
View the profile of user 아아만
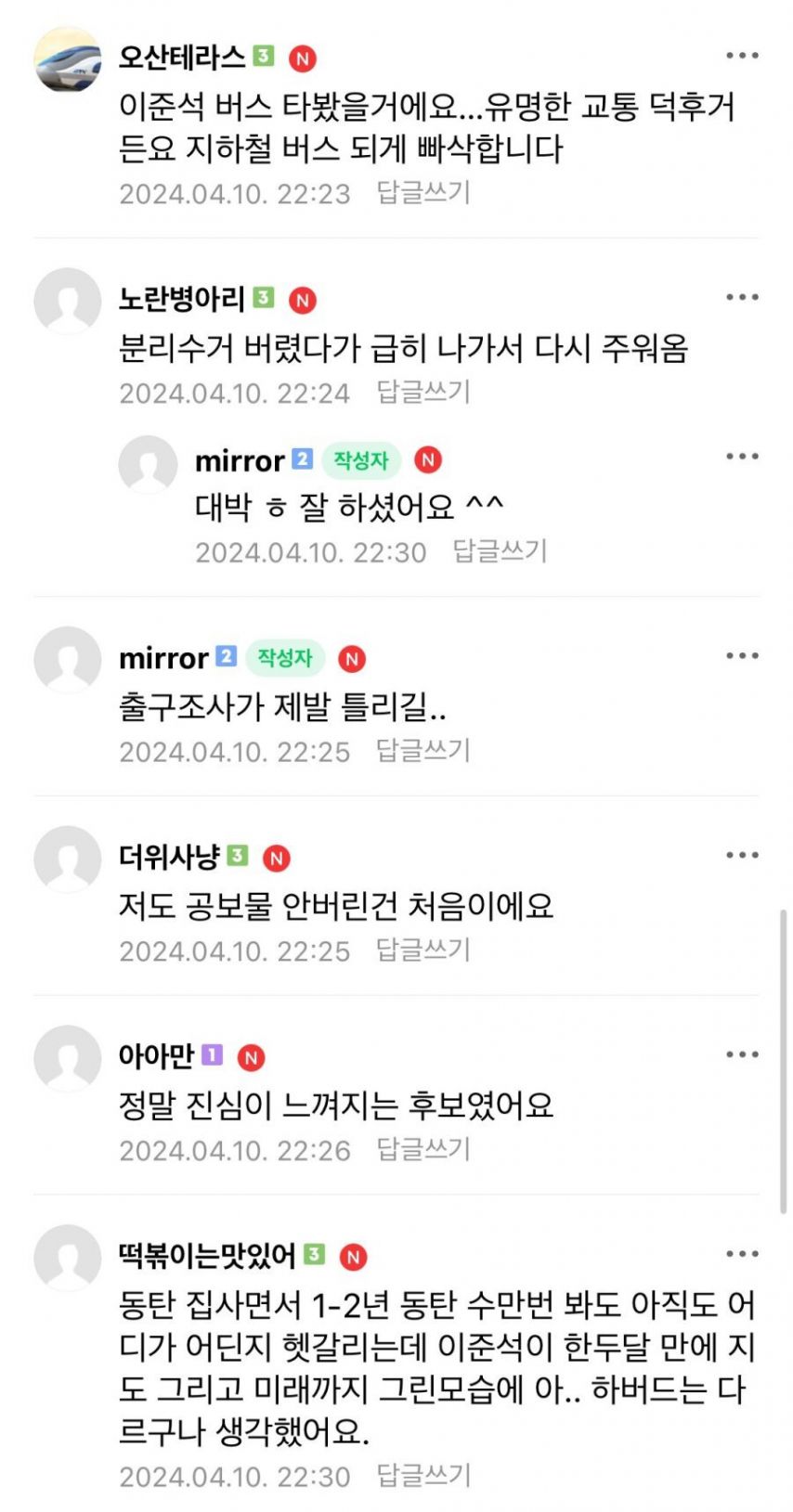tap(156, 1056)
